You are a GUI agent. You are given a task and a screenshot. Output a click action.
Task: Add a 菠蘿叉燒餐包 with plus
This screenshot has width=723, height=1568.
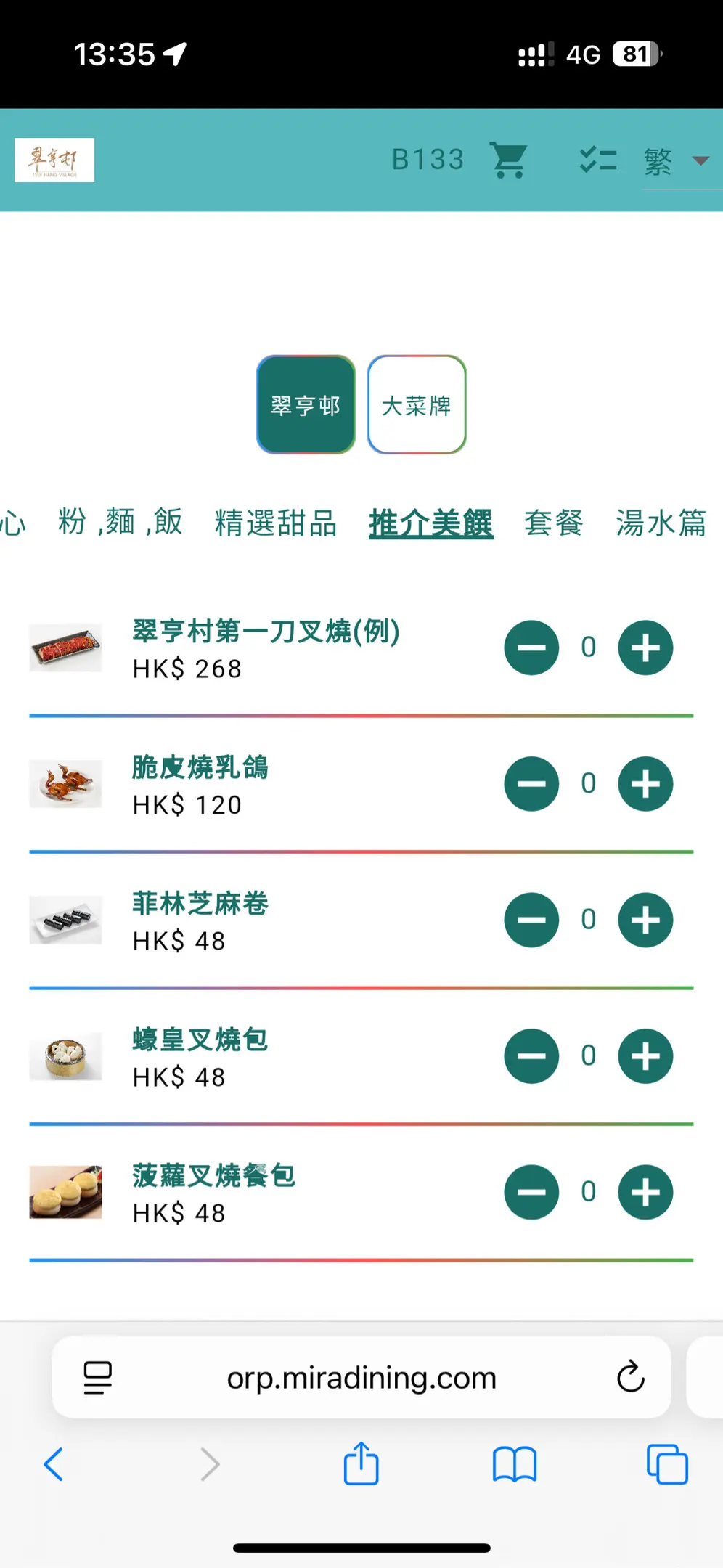[645, 1192]
